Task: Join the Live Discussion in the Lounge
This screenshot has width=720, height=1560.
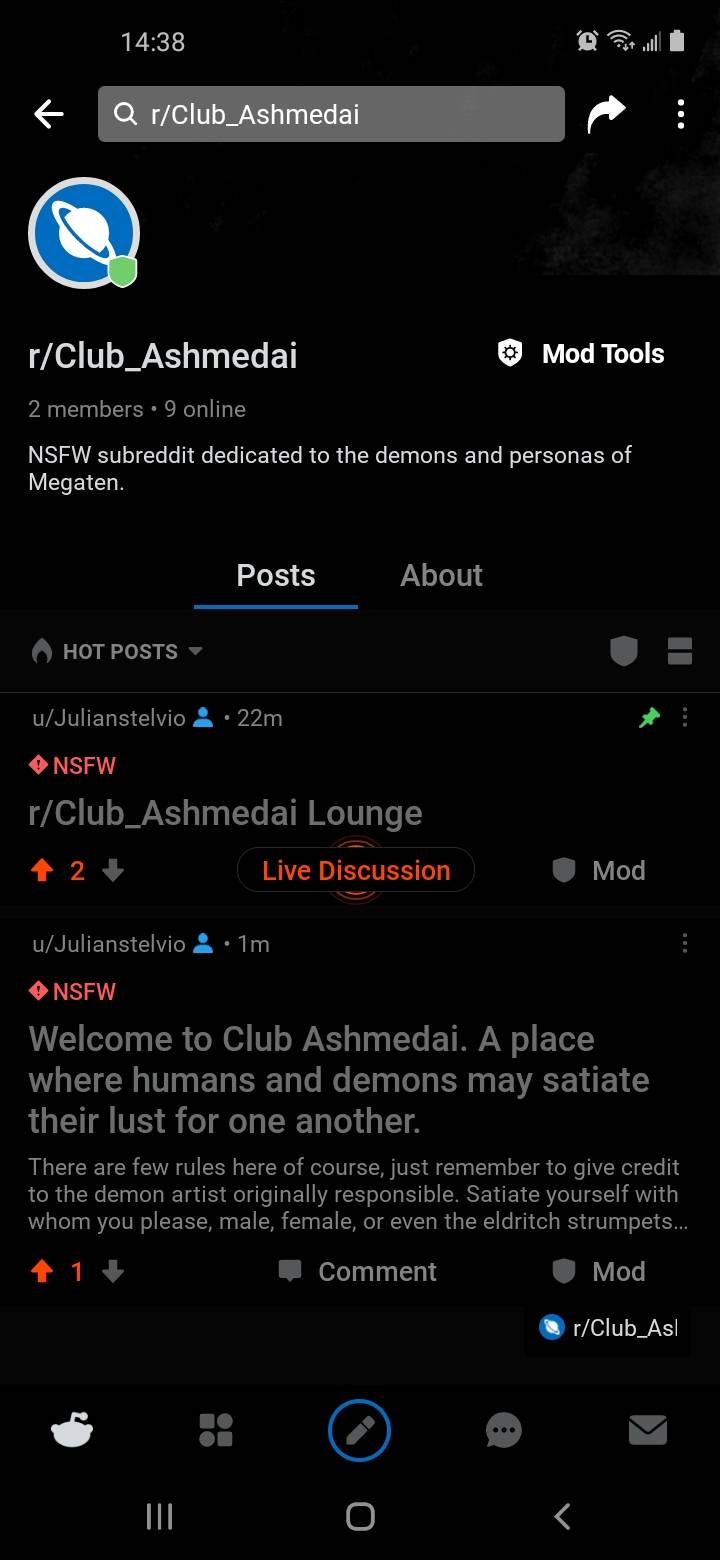Action: click(x=355, y=870)
